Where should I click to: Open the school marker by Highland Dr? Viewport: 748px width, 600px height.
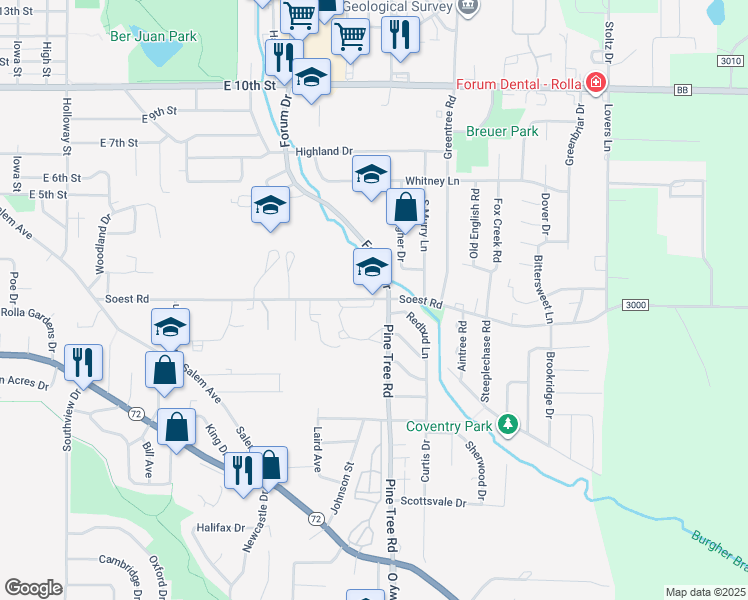(371, 175)
